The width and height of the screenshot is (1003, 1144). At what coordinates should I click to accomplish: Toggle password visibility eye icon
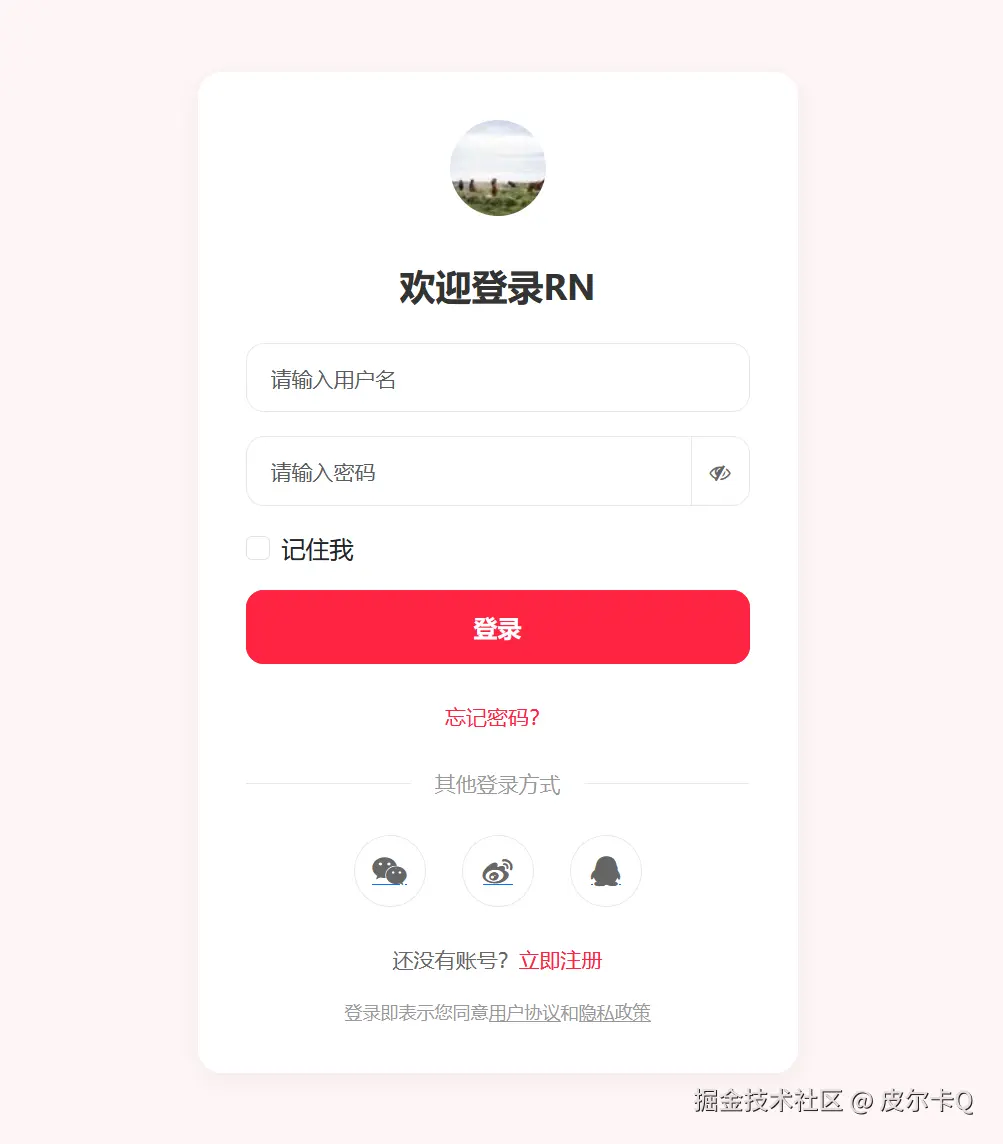pyautogui.click(x=720, y=472)
